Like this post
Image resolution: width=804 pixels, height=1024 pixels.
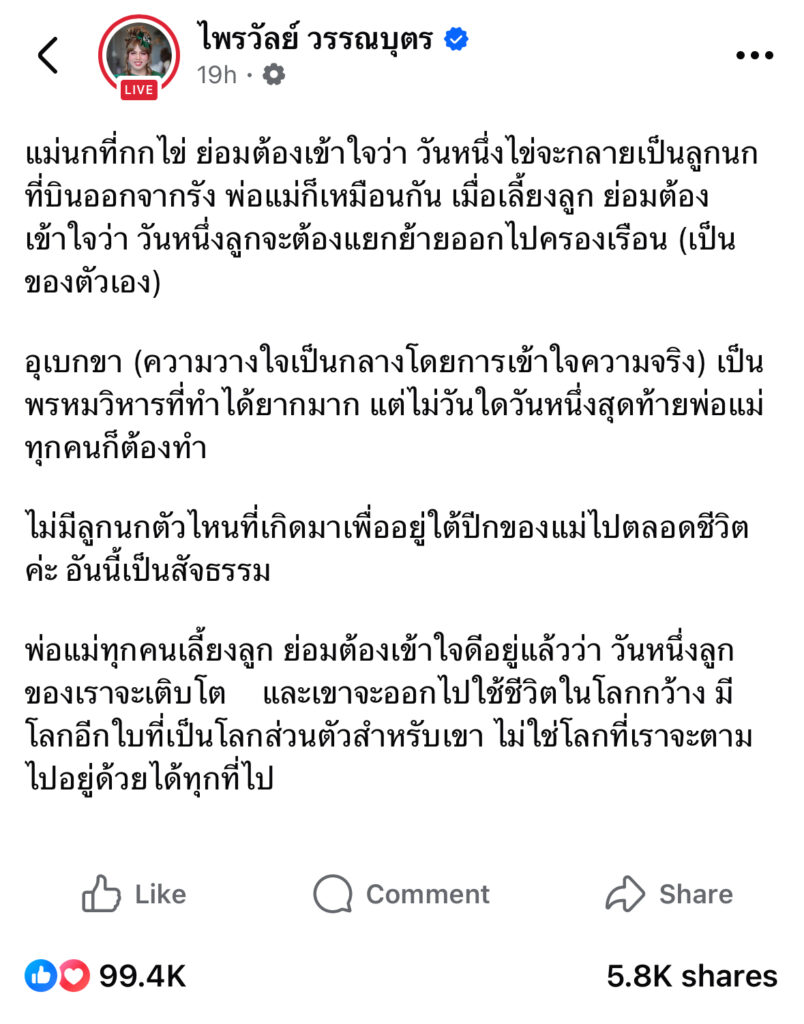click(134, 893)
